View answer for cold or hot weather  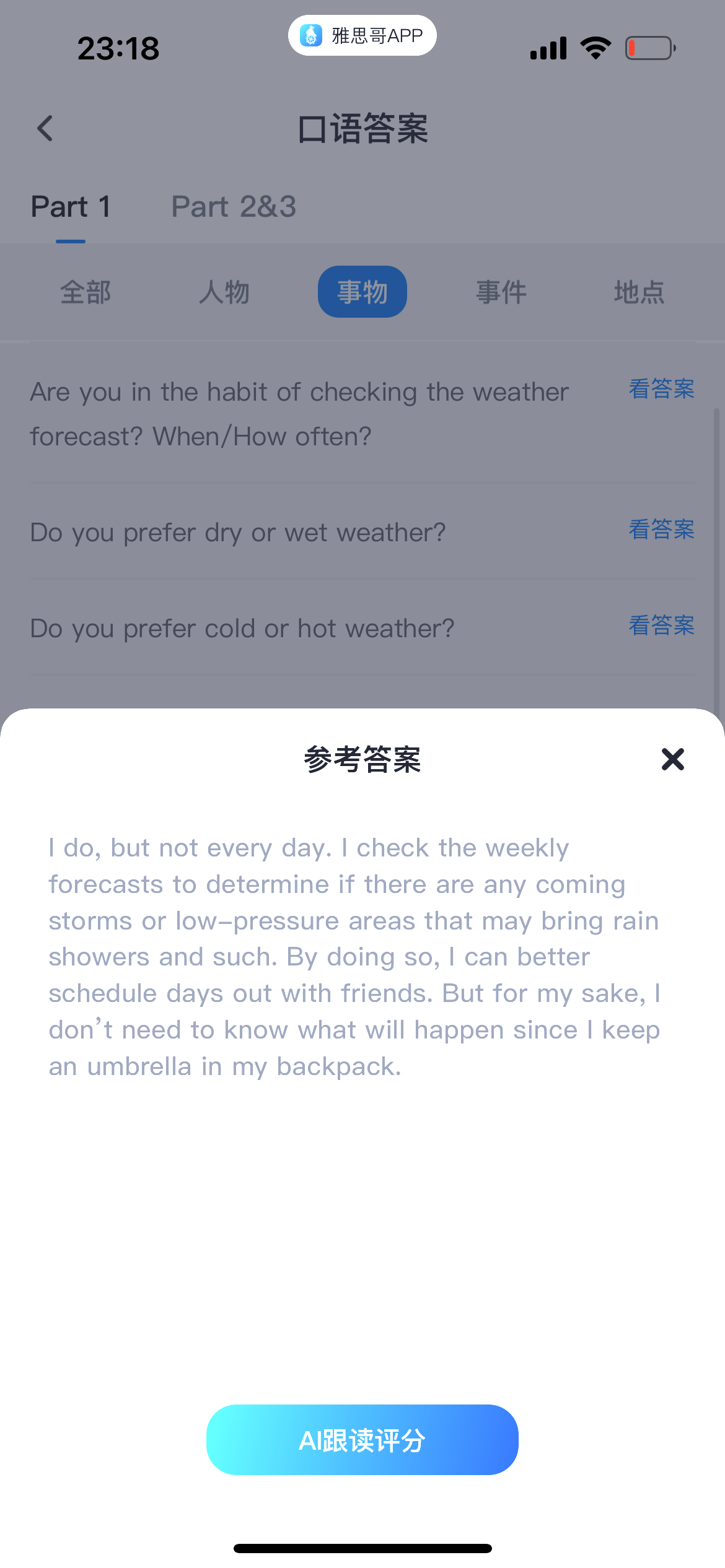(x=661, y=625)
